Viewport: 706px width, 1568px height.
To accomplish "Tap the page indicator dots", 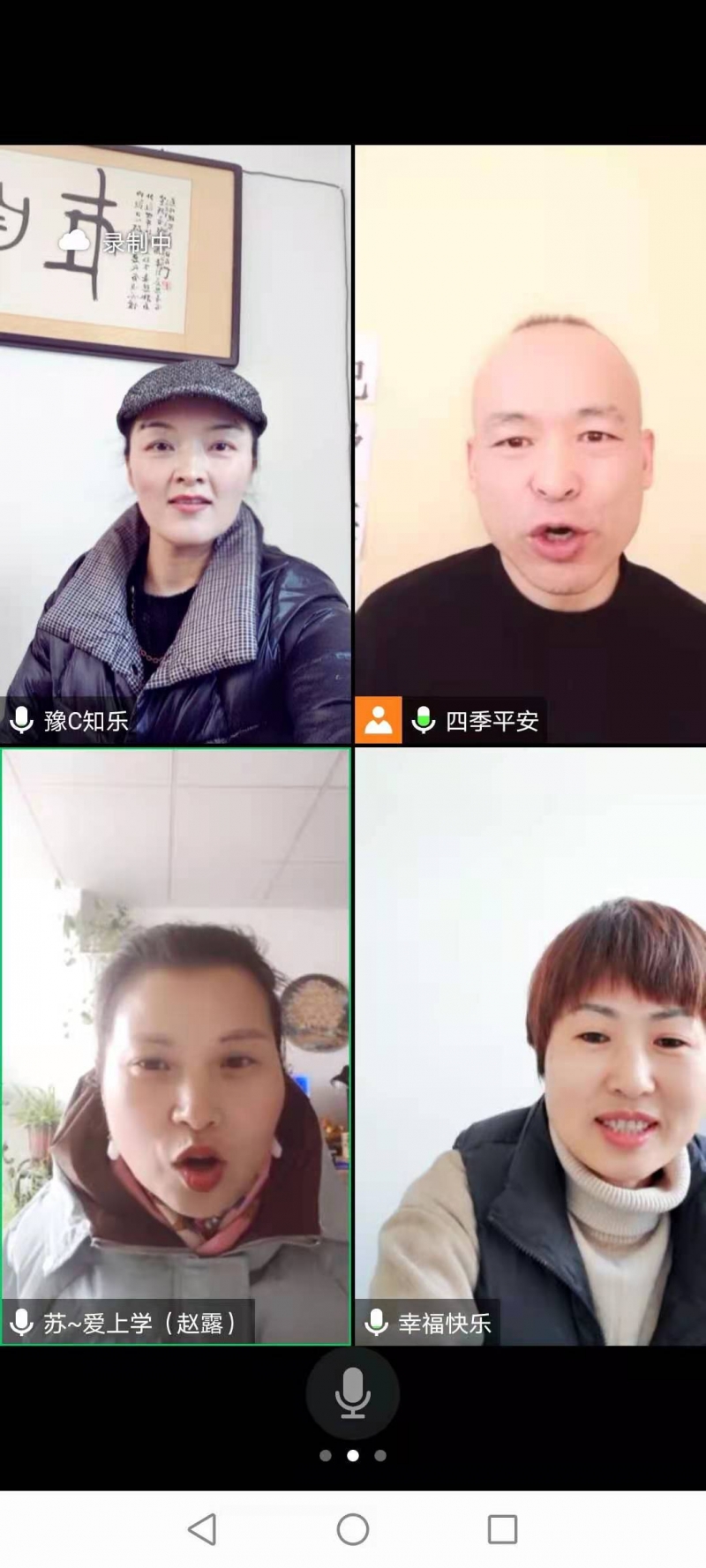I will pyautogui.click(x=352, y=1456).
